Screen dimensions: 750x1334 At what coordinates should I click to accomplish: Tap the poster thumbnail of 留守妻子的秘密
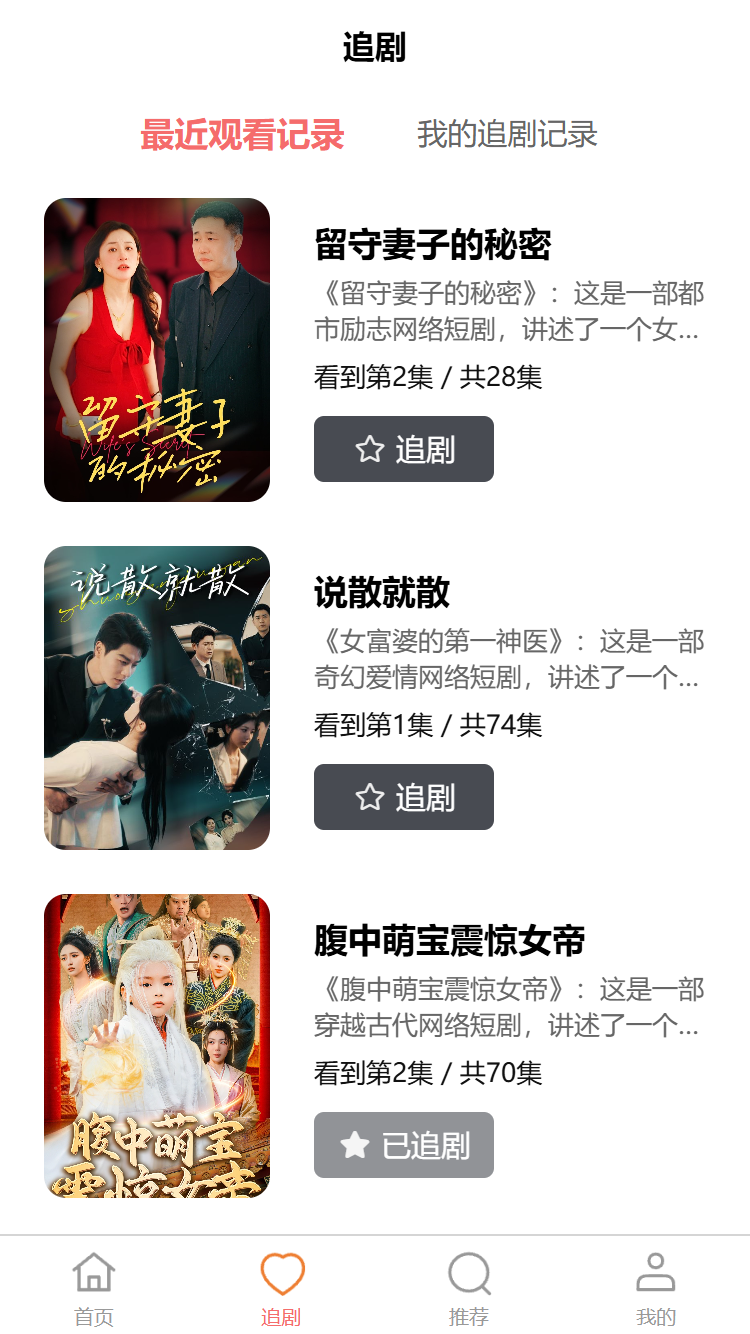click(156, 348)
